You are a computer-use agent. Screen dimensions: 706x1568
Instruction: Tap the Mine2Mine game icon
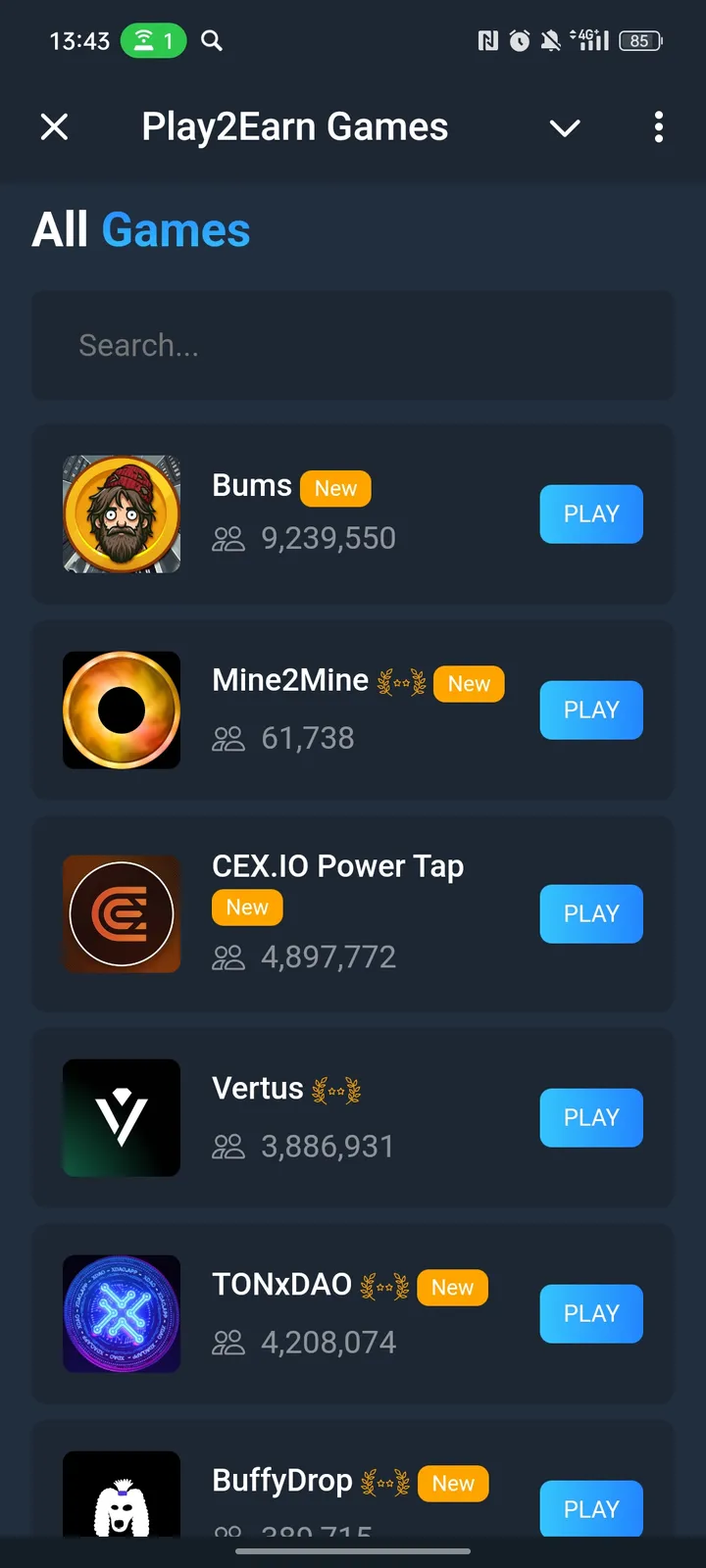[121, 710]
